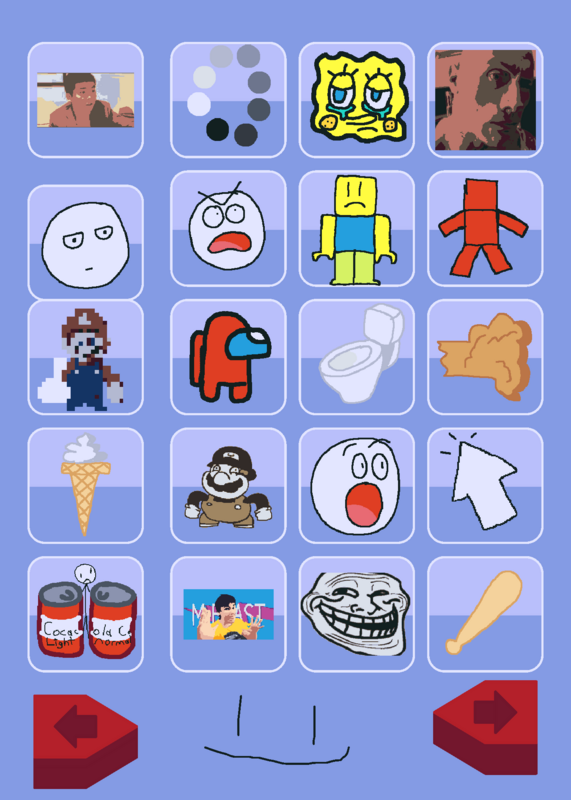571x800 pixels.
Task: Go to the next page with right arrow
Action: (x=485, y=727)
